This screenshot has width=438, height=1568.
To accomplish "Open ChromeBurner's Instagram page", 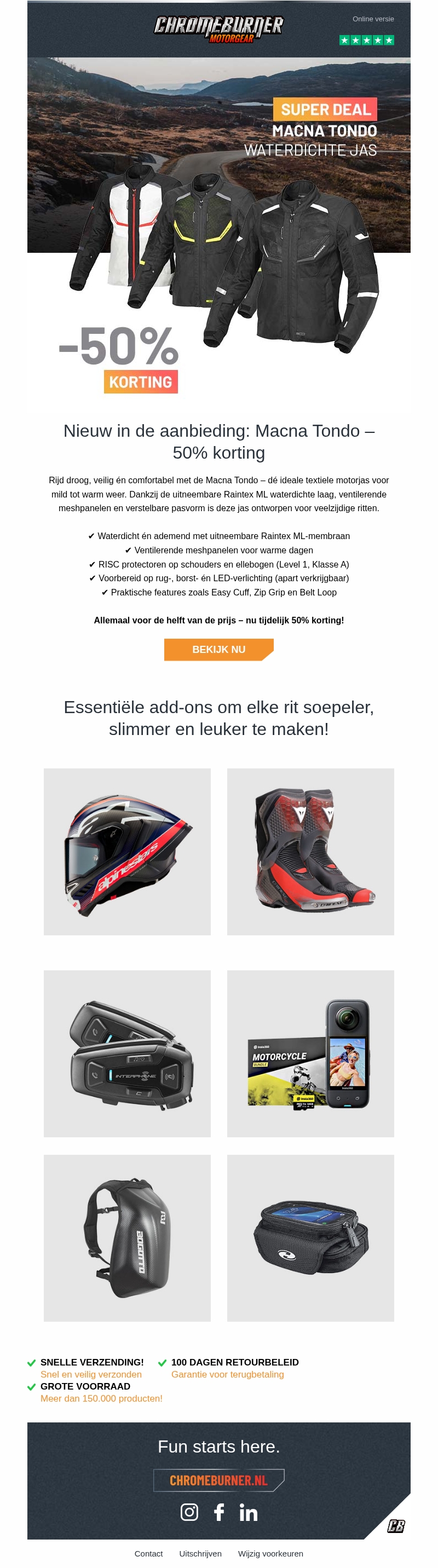I will [x=189, y=1512].
